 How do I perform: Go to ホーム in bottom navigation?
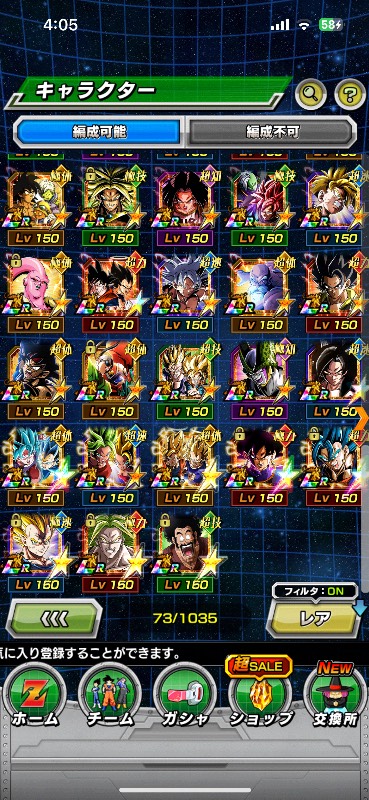(35, 697)
